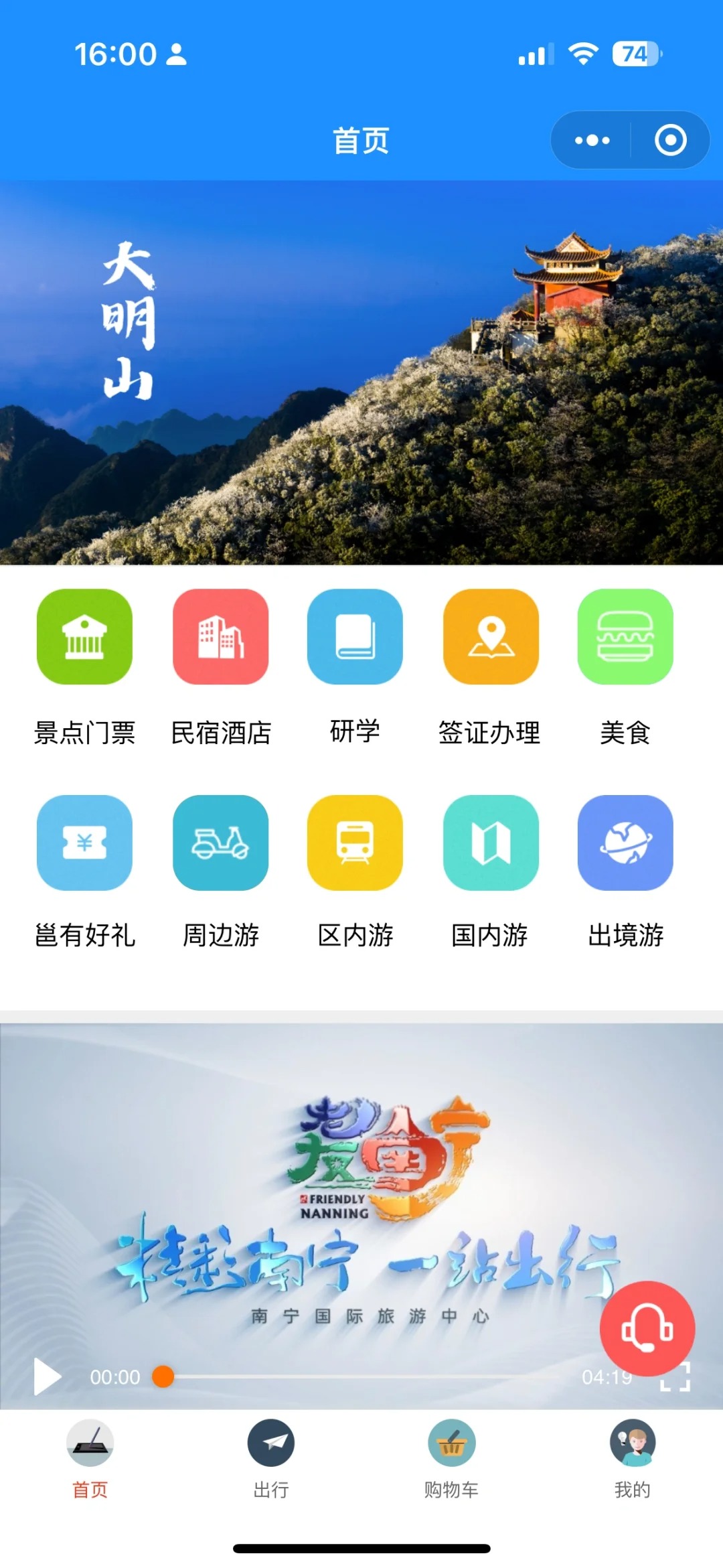Open the mini program more options menu
723x1568 pixels.
pyautogui.click(x=592, y=140)
